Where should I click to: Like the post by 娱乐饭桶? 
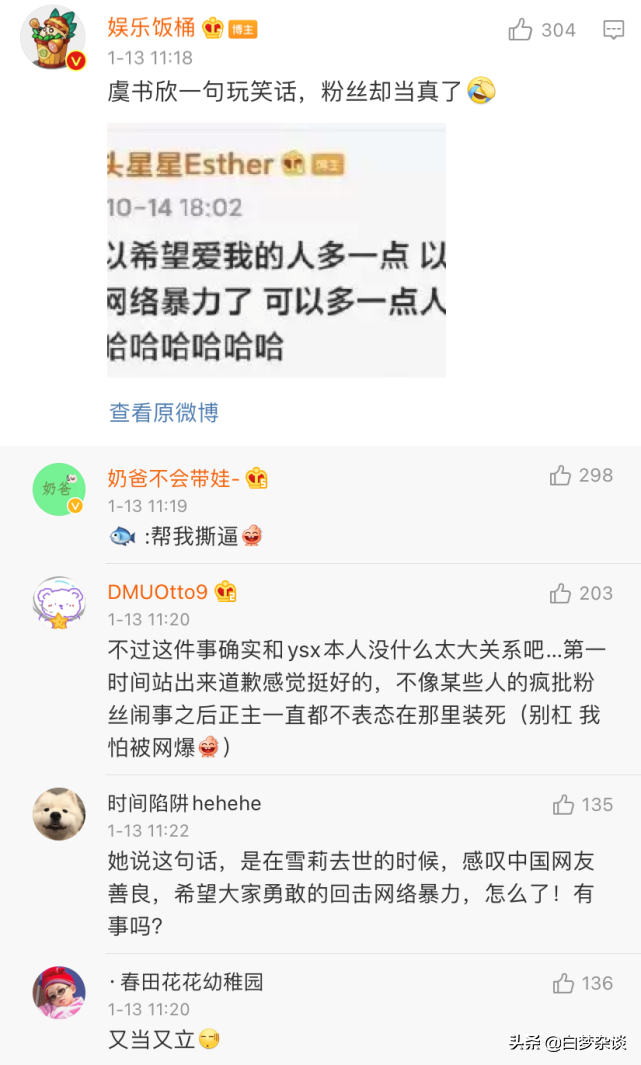pyautogui.click(x=520, y=30)
